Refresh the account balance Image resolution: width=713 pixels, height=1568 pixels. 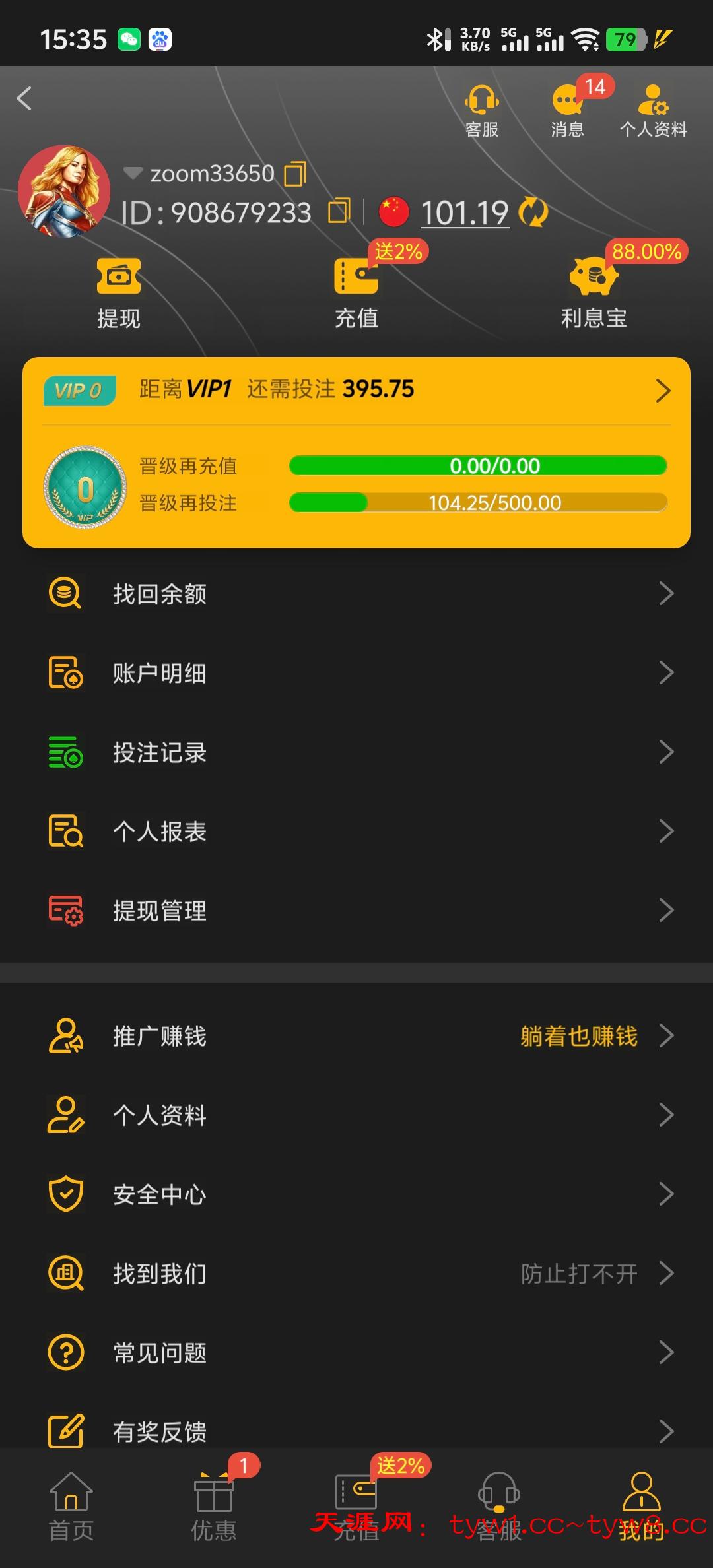point(533,212)
